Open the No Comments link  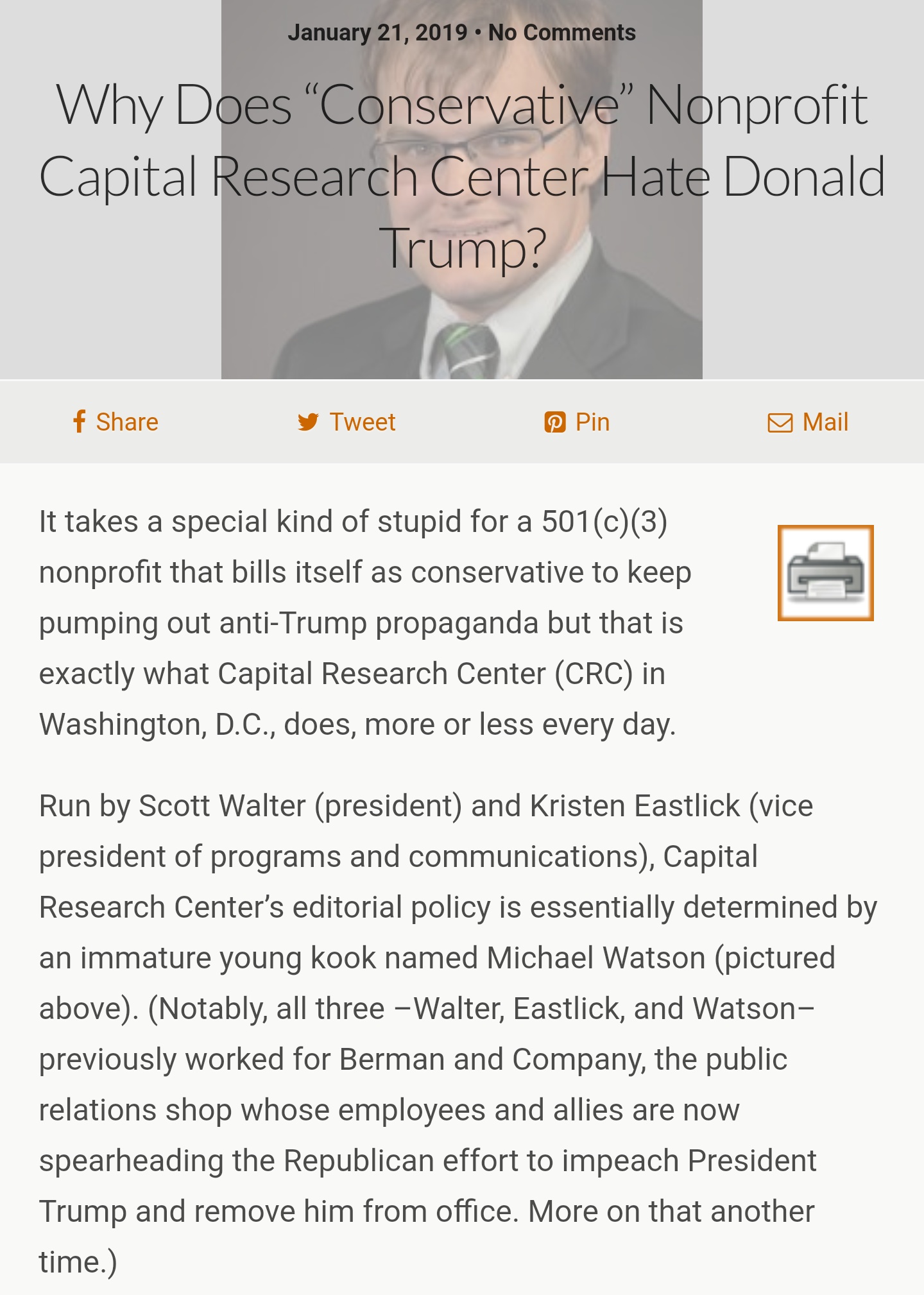point(561,33)
